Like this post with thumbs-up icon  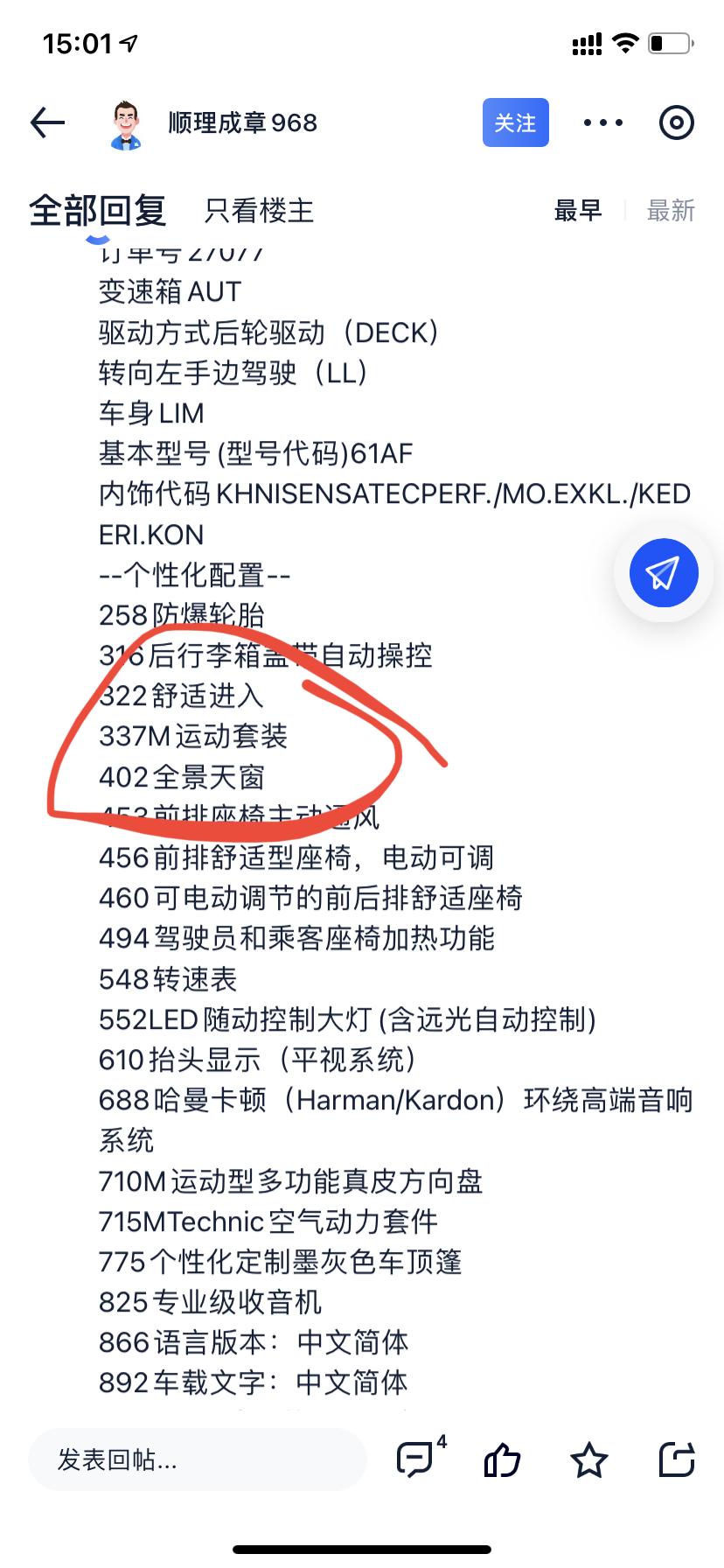[502, 1459]
